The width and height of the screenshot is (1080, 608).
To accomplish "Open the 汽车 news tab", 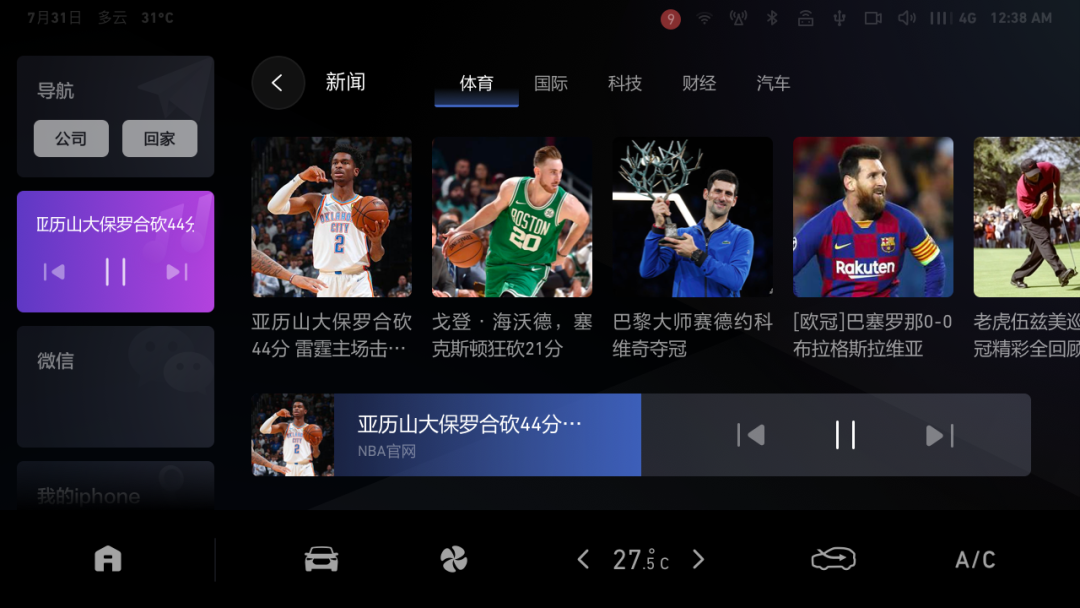I will [773, 84].
